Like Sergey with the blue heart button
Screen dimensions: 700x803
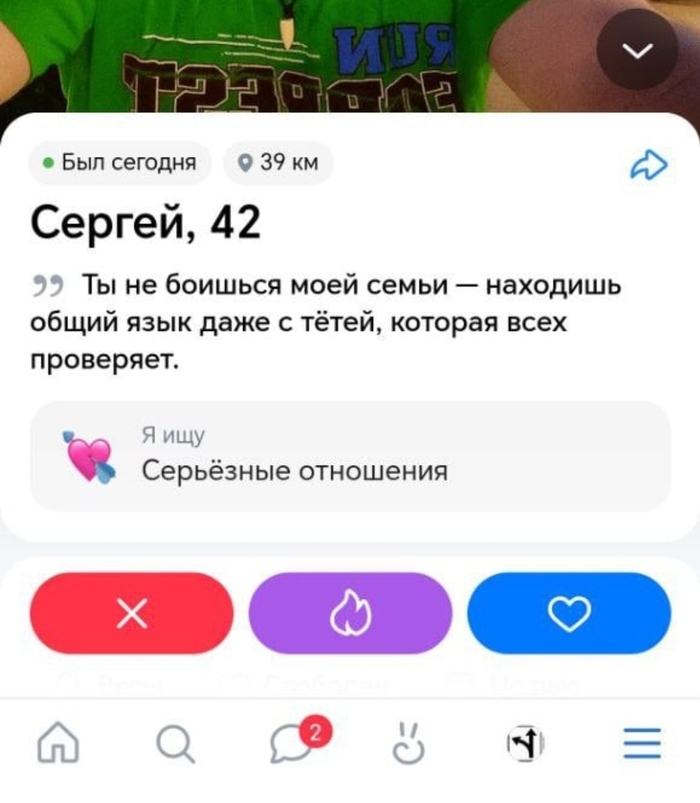(569, 613)
